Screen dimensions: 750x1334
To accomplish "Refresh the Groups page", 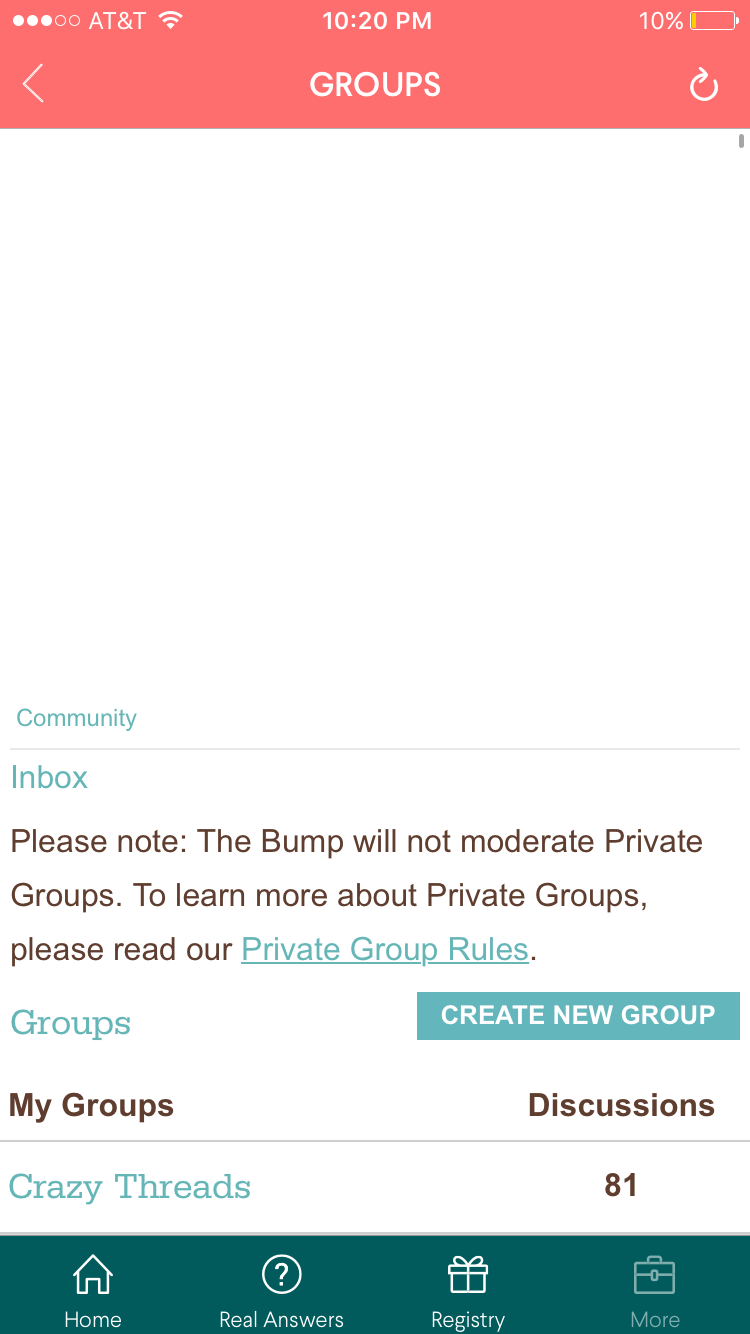I will click(x=704, y=85).
